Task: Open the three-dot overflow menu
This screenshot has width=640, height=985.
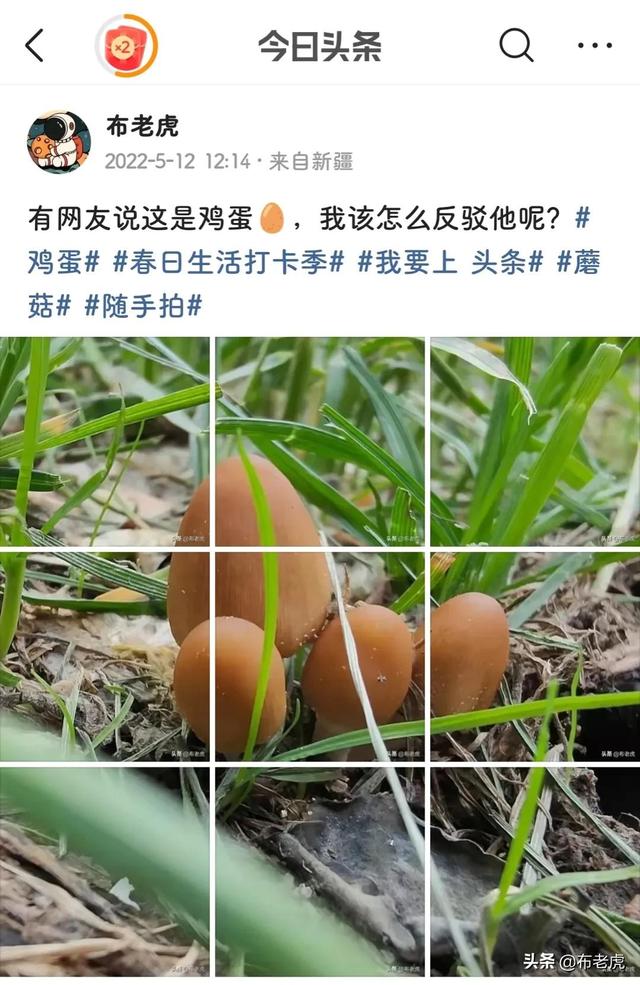Action: (595, 45)
